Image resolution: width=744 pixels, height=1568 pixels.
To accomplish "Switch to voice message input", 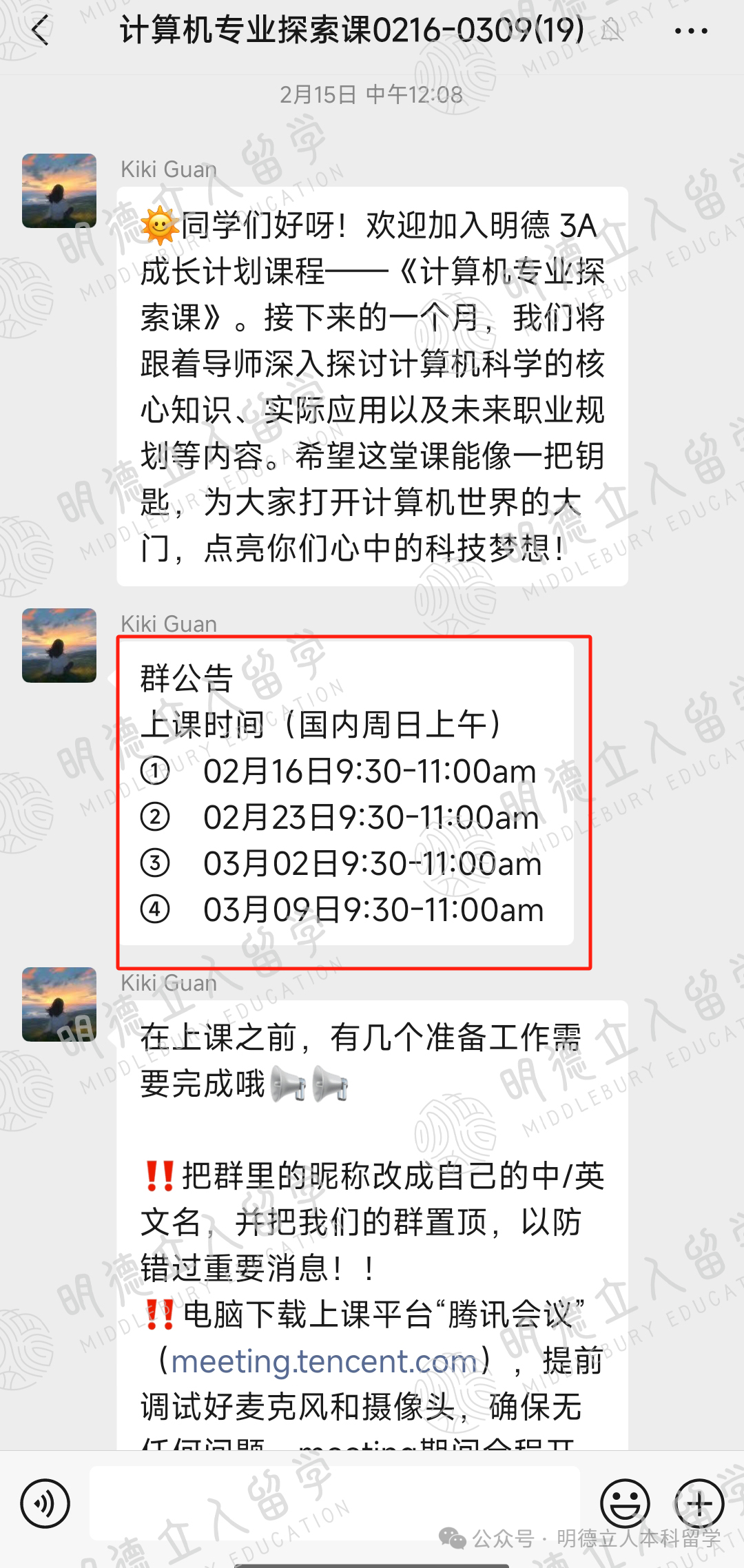I will [45, 1503].
